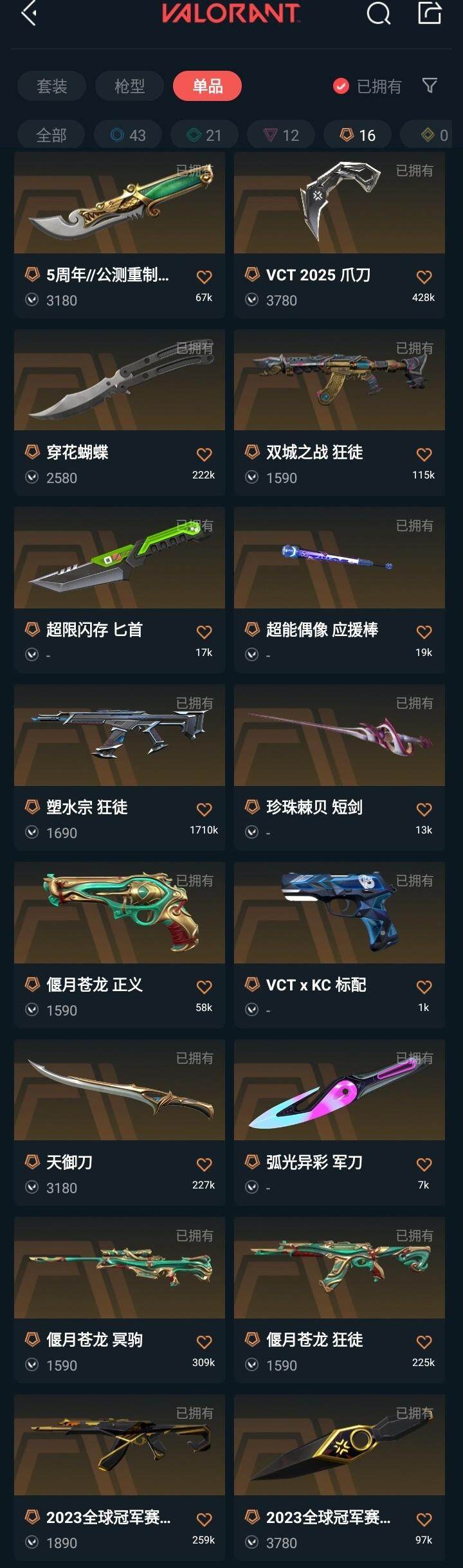Select the 单品 tab
Image resolution: width=463 pixels, height=1568 pixels.
[x=207, y=86]
